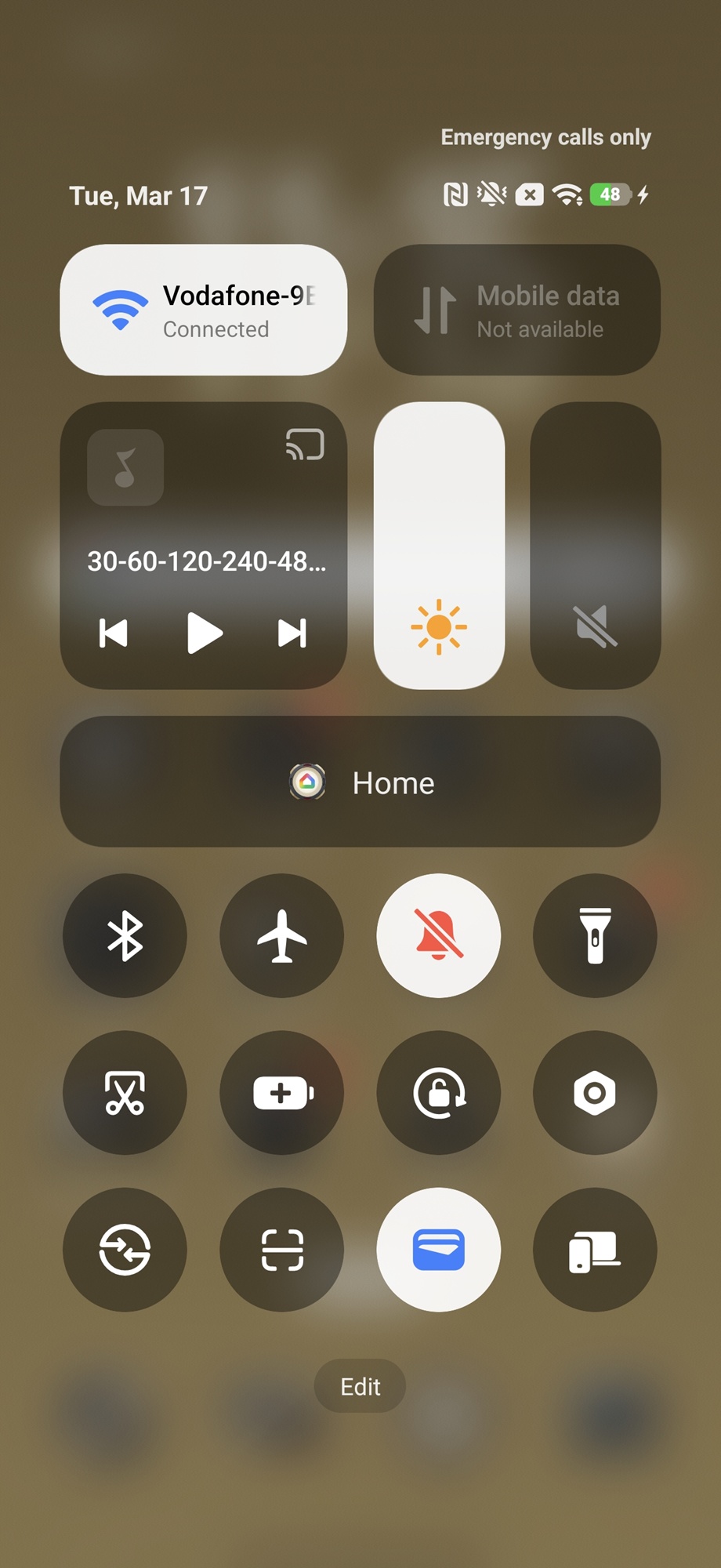This screenshot has width=721, height=1568.
Task: Open the wallet card tile
Action: (x=439, y=1249)
